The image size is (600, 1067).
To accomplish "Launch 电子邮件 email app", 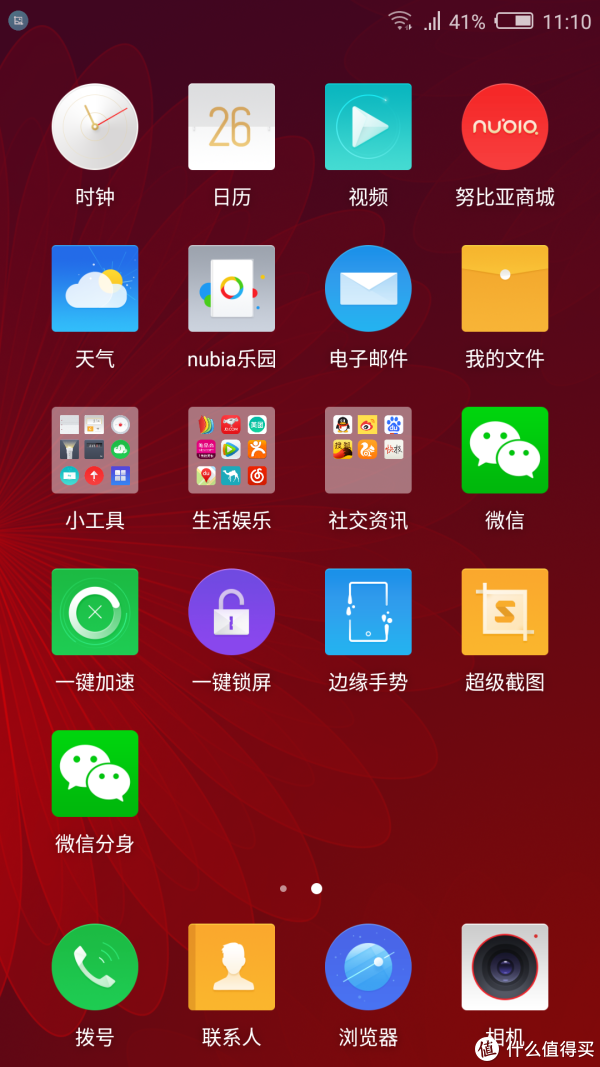I will 368,289.
